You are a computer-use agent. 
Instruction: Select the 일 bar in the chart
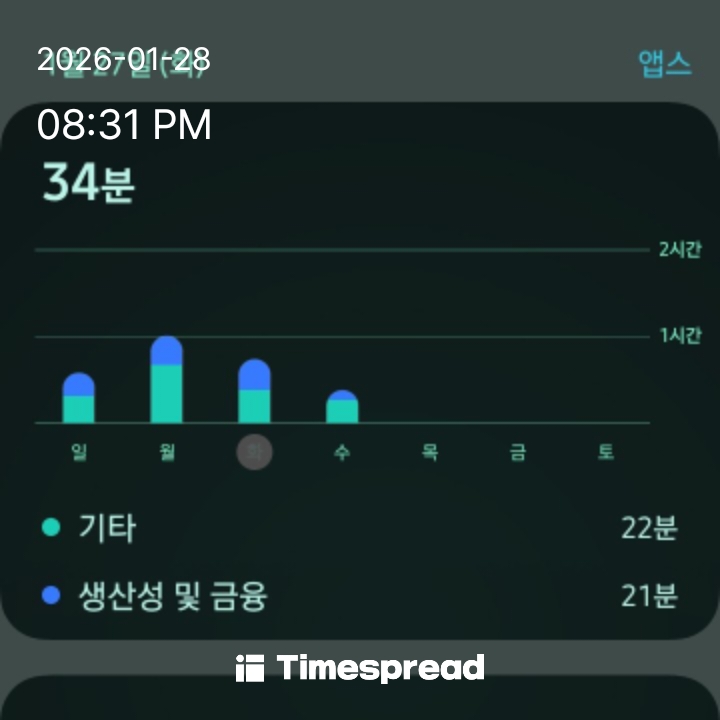click(78, 399)
